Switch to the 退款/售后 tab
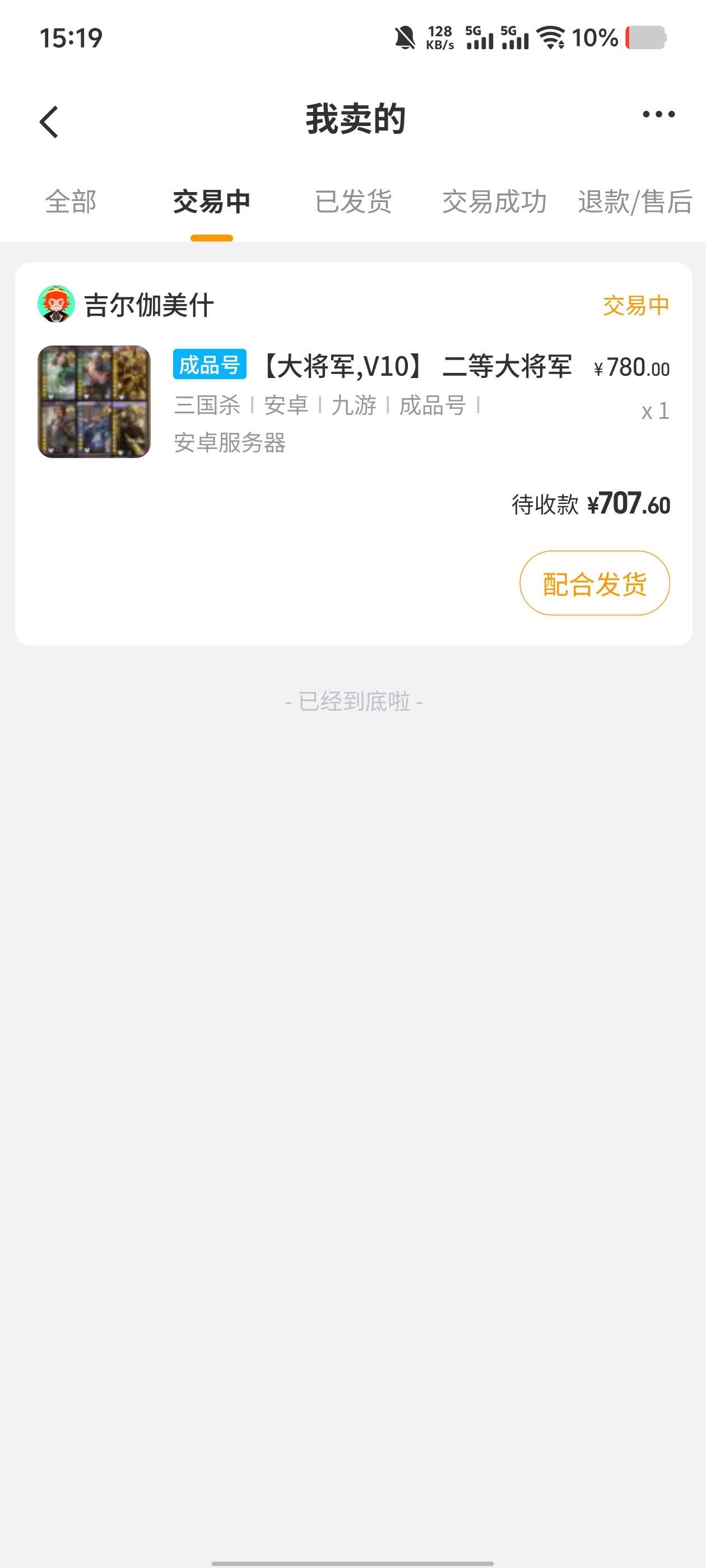 pyautogui.click(x=635, y=202)
